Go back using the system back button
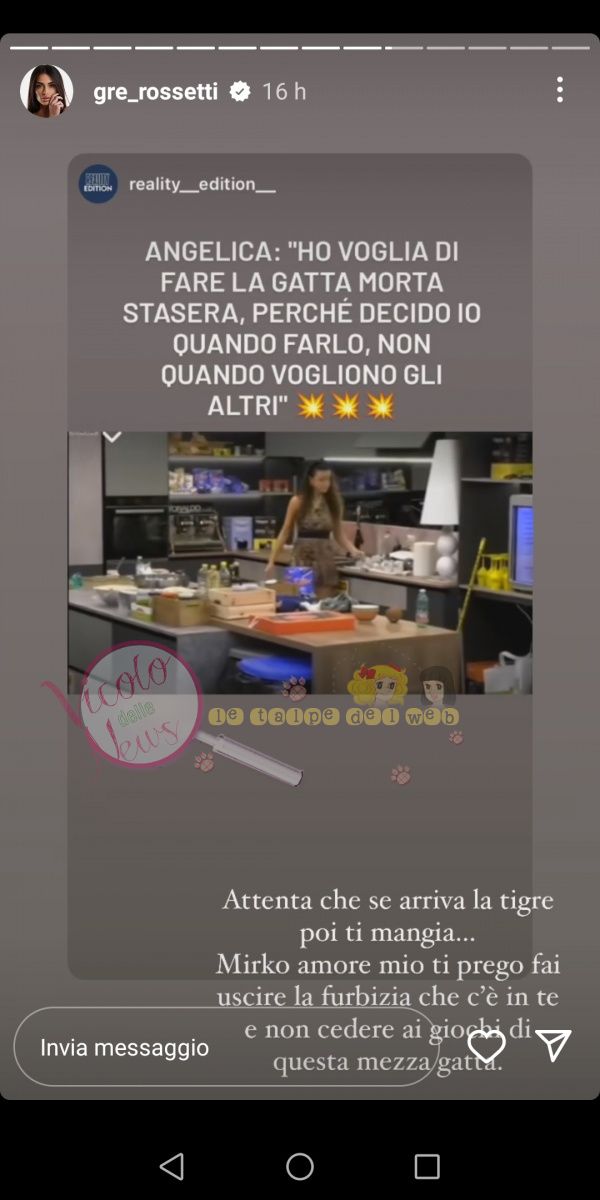The width and height of the screenshot is (600, 1200). (x=172, y=1166)
